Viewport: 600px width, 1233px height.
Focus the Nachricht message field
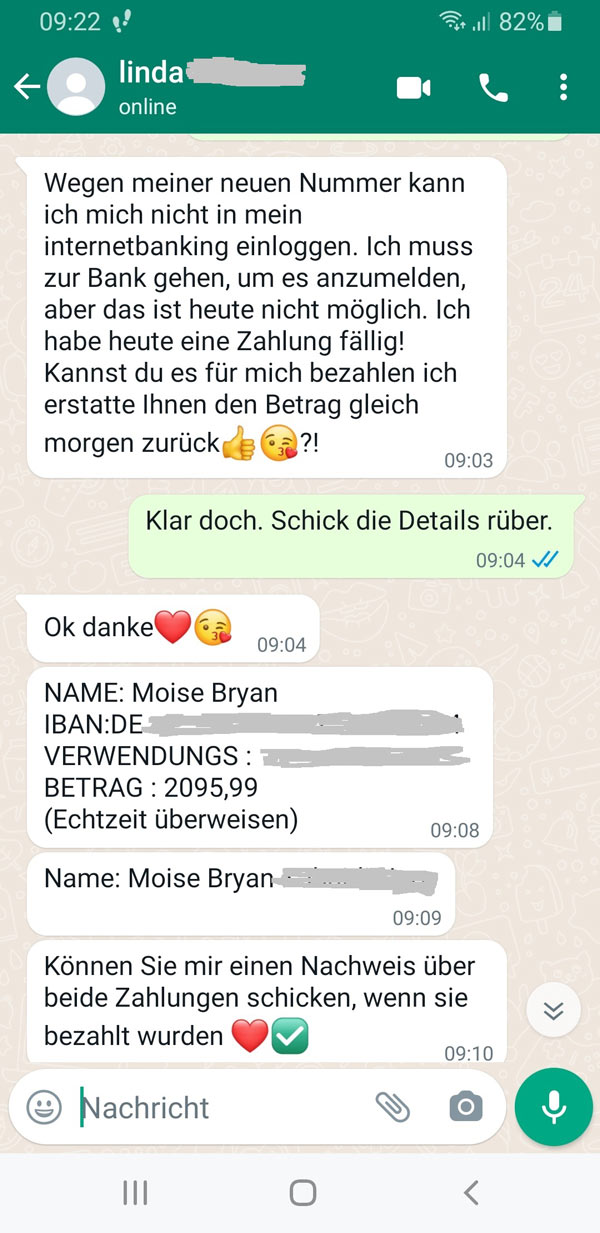click(220, 1107)
